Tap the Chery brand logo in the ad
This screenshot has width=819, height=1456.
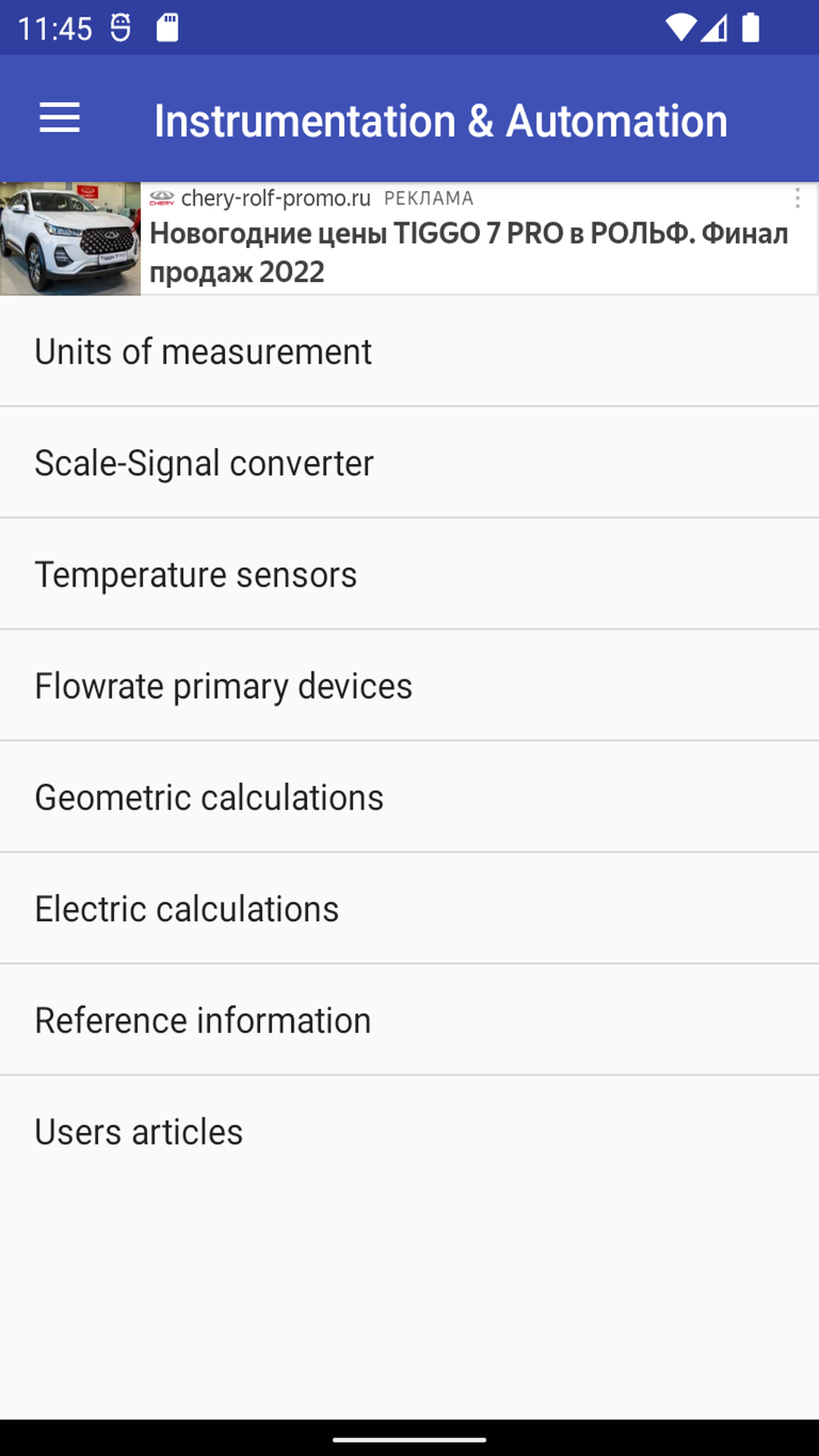coord(162,199)
